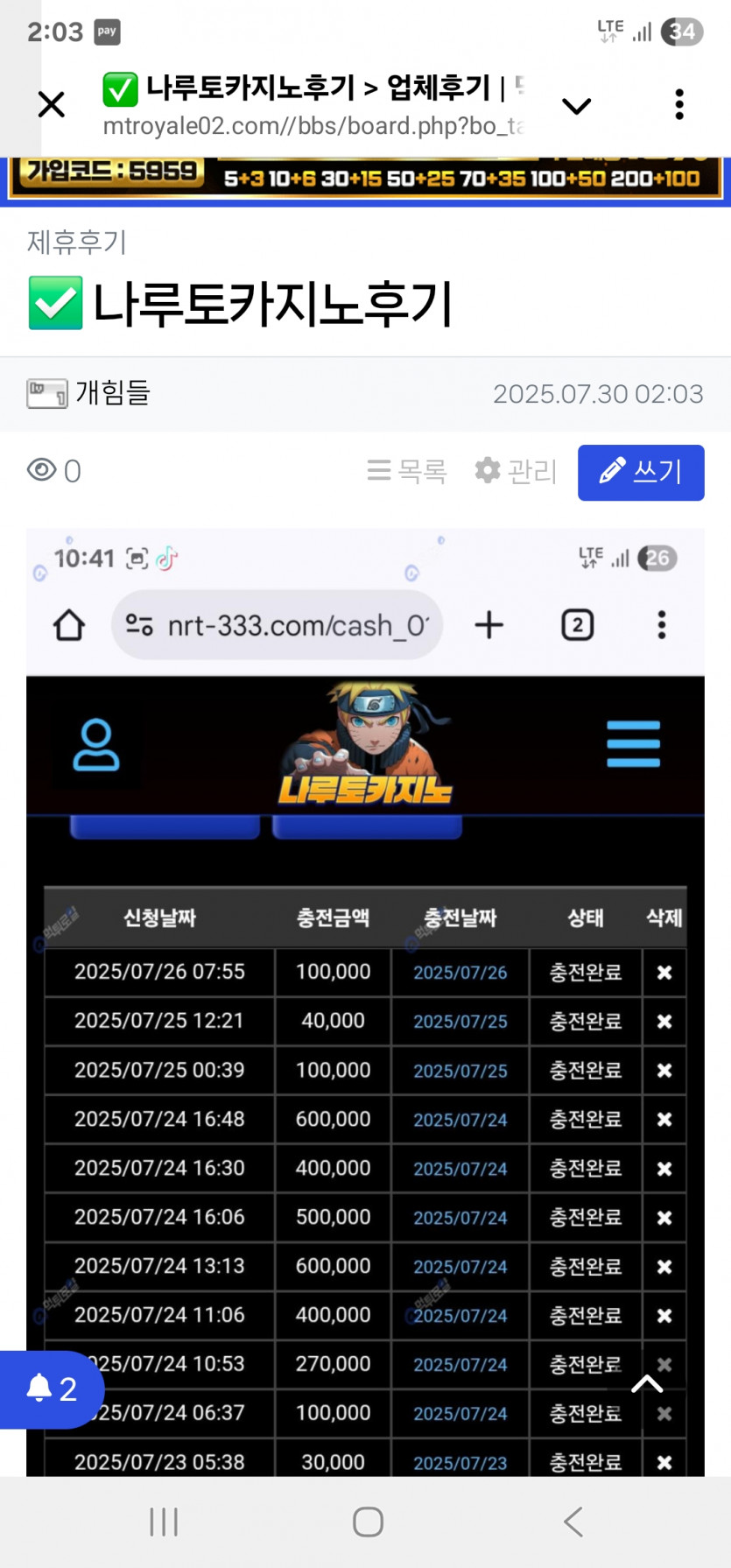Tap the blue 쓰기 write button
Image resolution: width=731 pixels, height=1568 pixels.
click(x=641, y=472)
